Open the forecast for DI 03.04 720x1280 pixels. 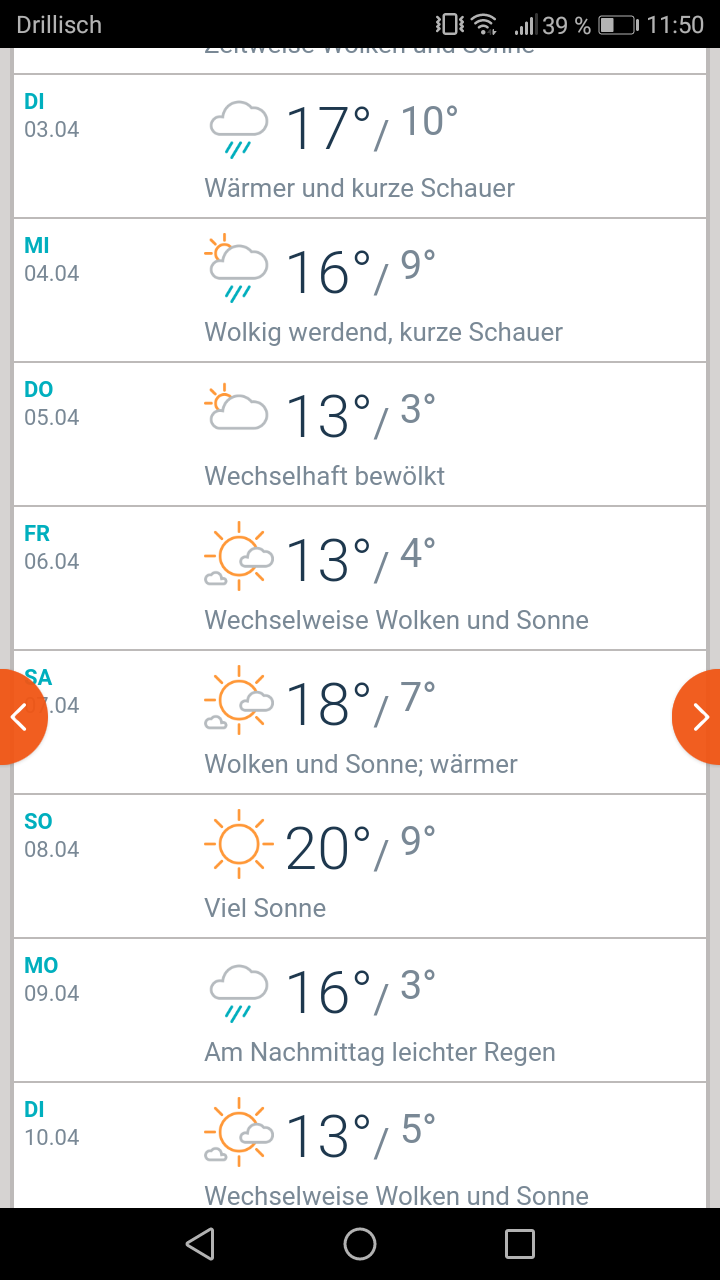pyautogui.click(x=360, y=146)
